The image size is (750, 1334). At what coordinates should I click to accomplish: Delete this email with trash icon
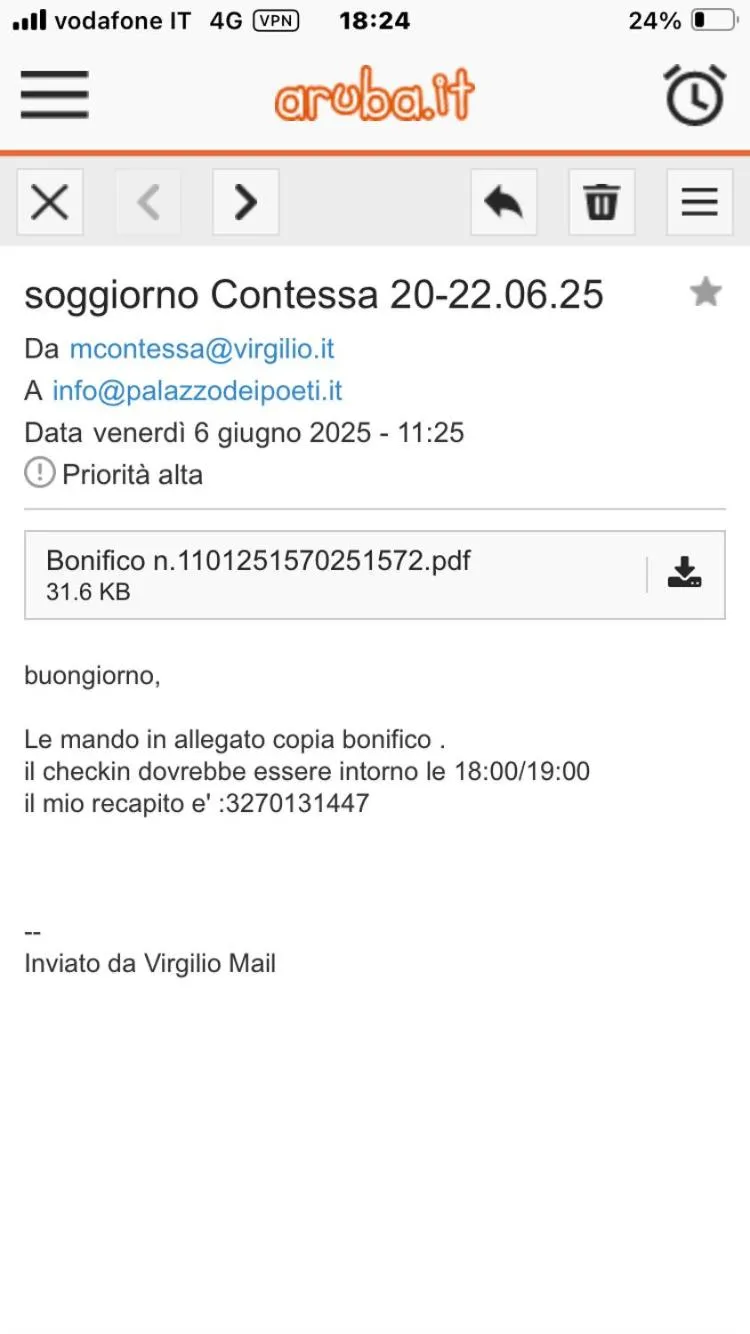[x=601, y=203]
